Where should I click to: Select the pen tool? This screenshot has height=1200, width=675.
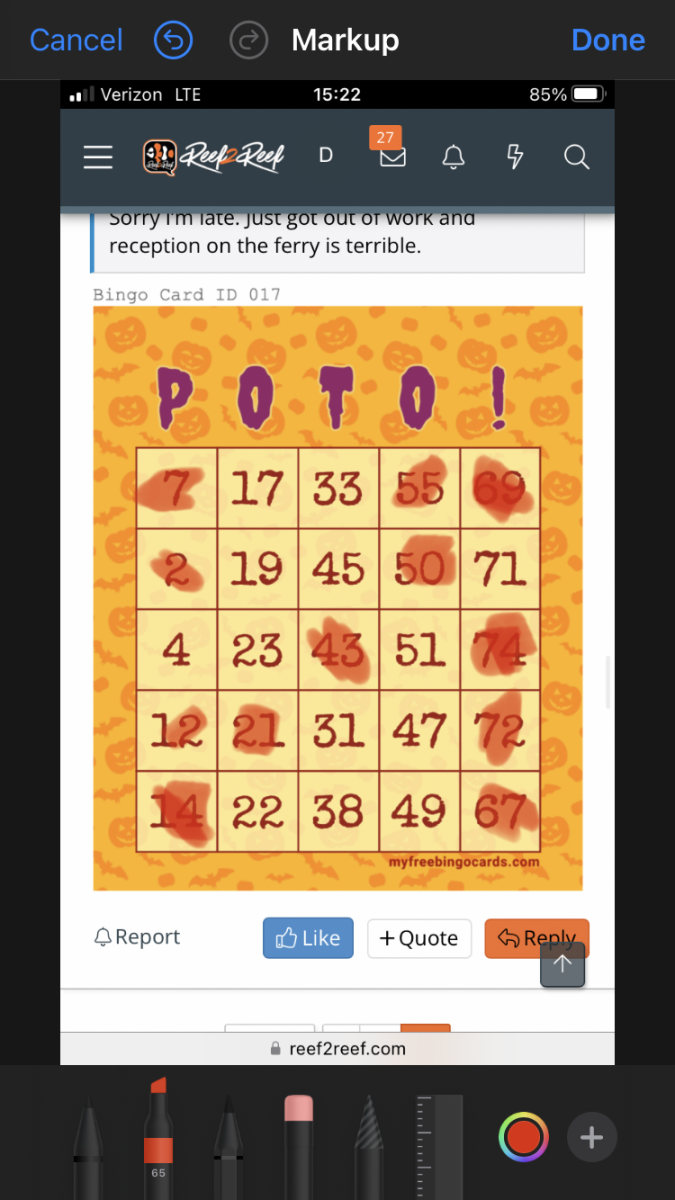[88, 1148]
